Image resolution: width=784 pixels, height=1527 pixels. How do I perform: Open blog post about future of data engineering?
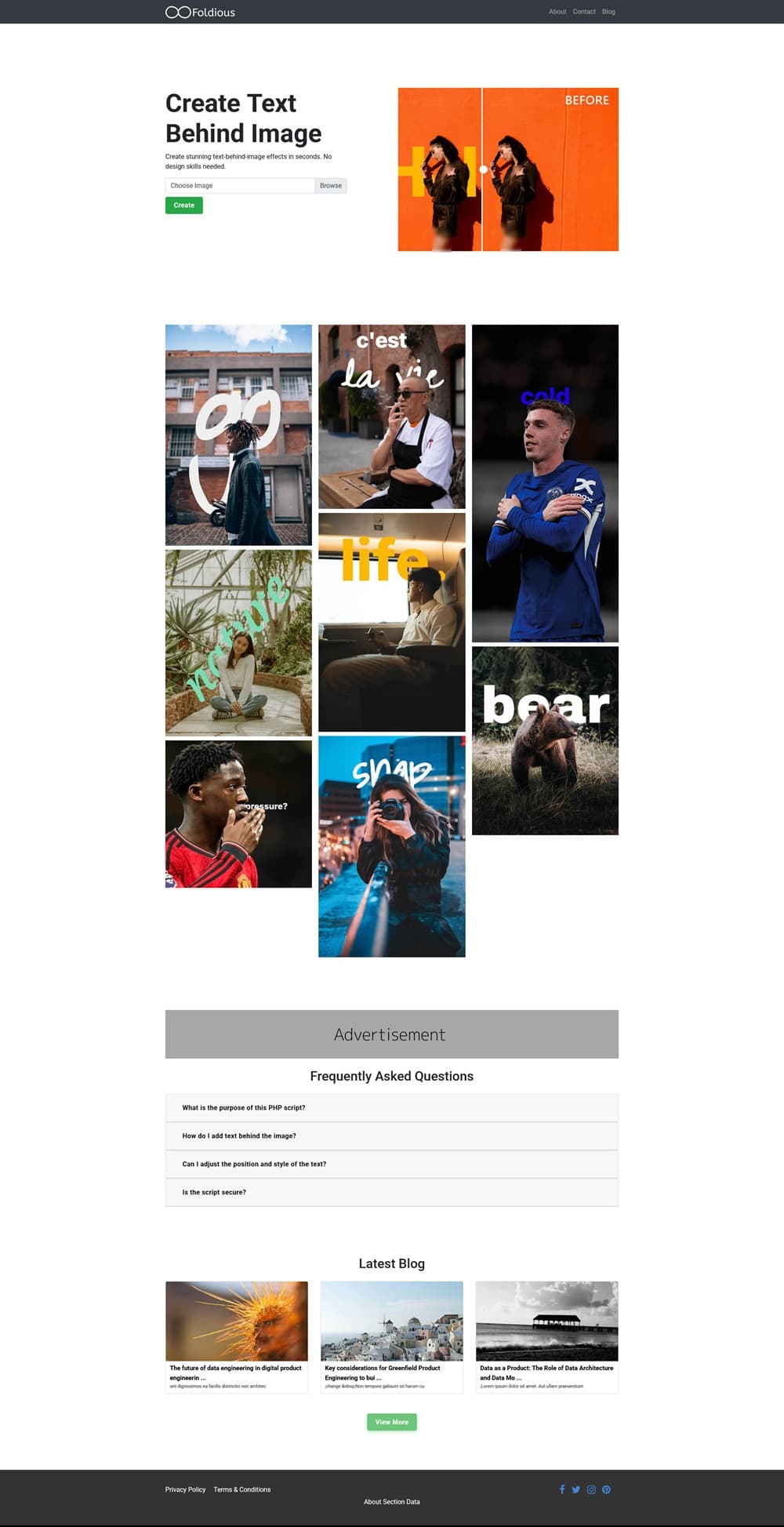[237, 1337]
